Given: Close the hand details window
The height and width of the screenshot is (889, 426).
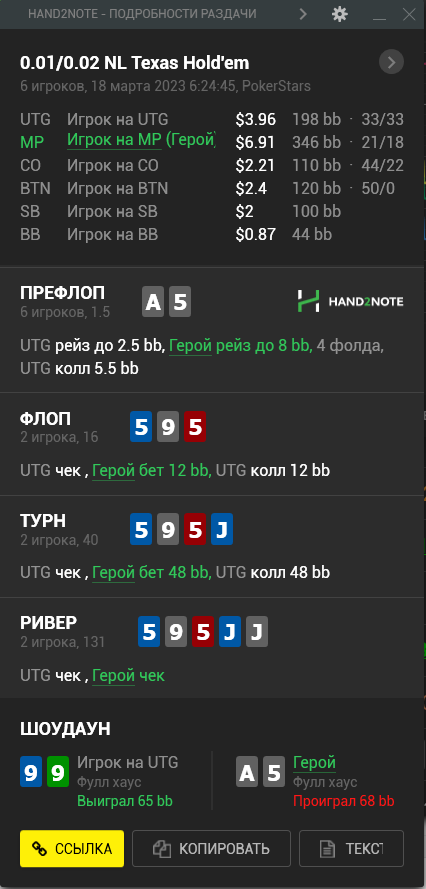Looking at the screenshot, I should (409, 14).
